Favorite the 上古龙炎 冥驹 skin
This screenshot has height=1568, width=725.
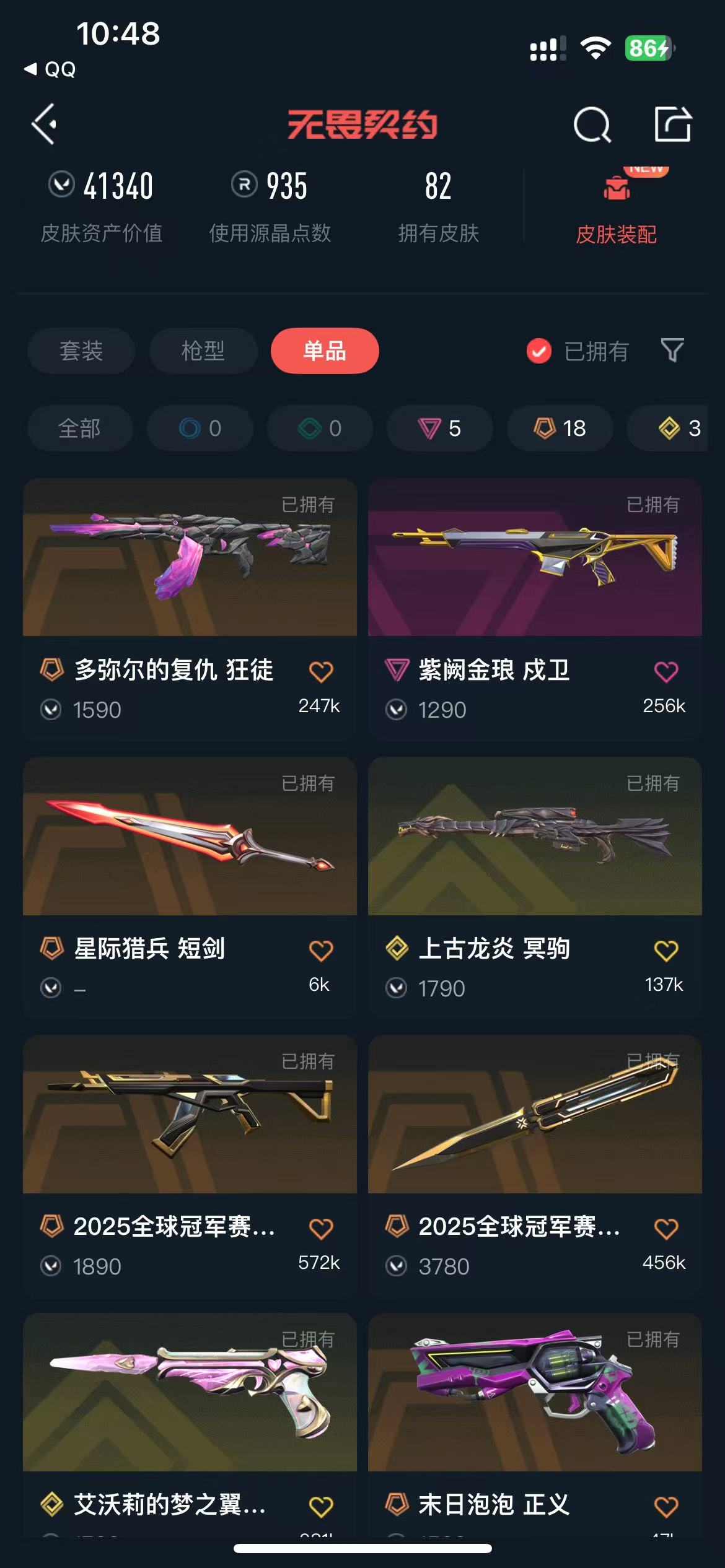666,950
